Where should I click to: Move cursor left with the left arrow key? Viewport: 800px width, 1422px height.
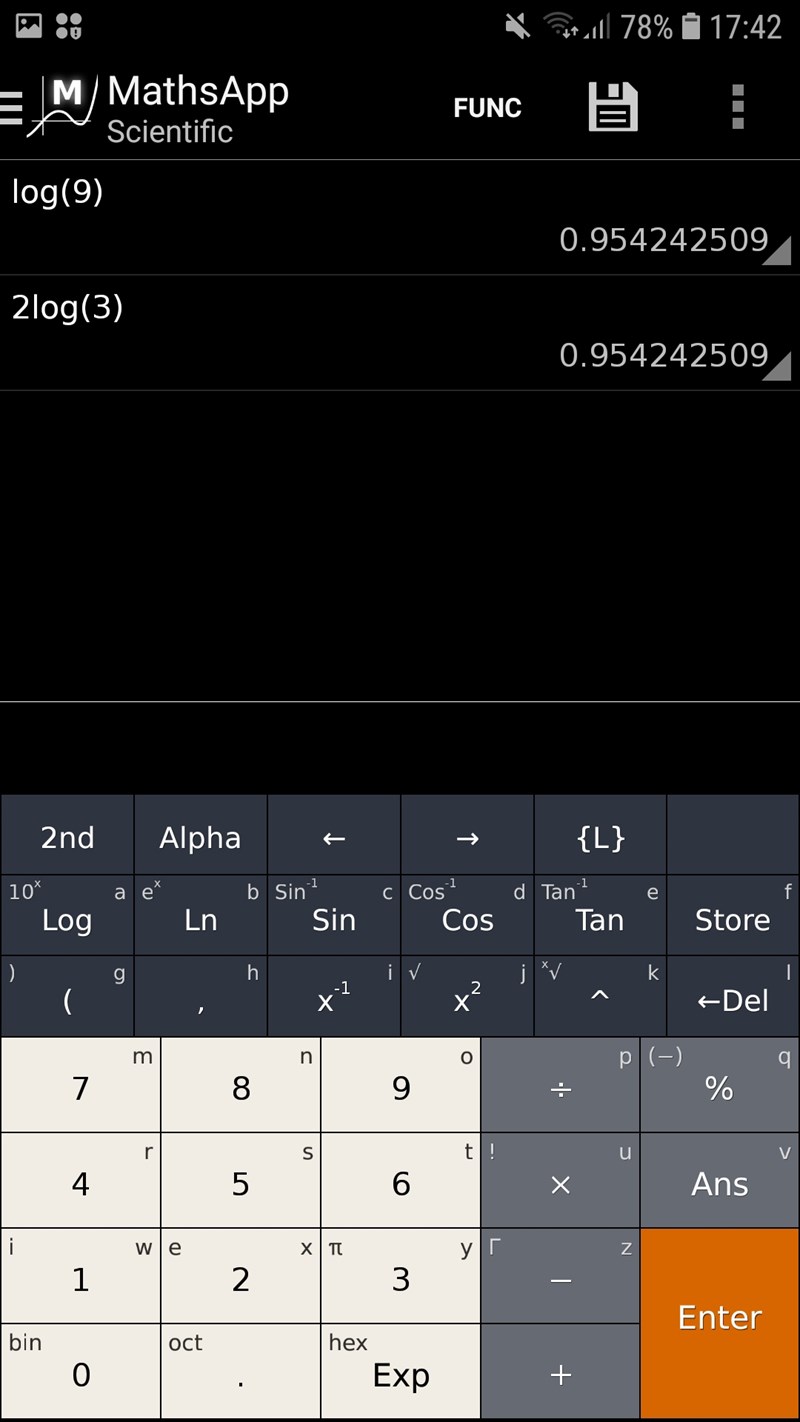334,837
